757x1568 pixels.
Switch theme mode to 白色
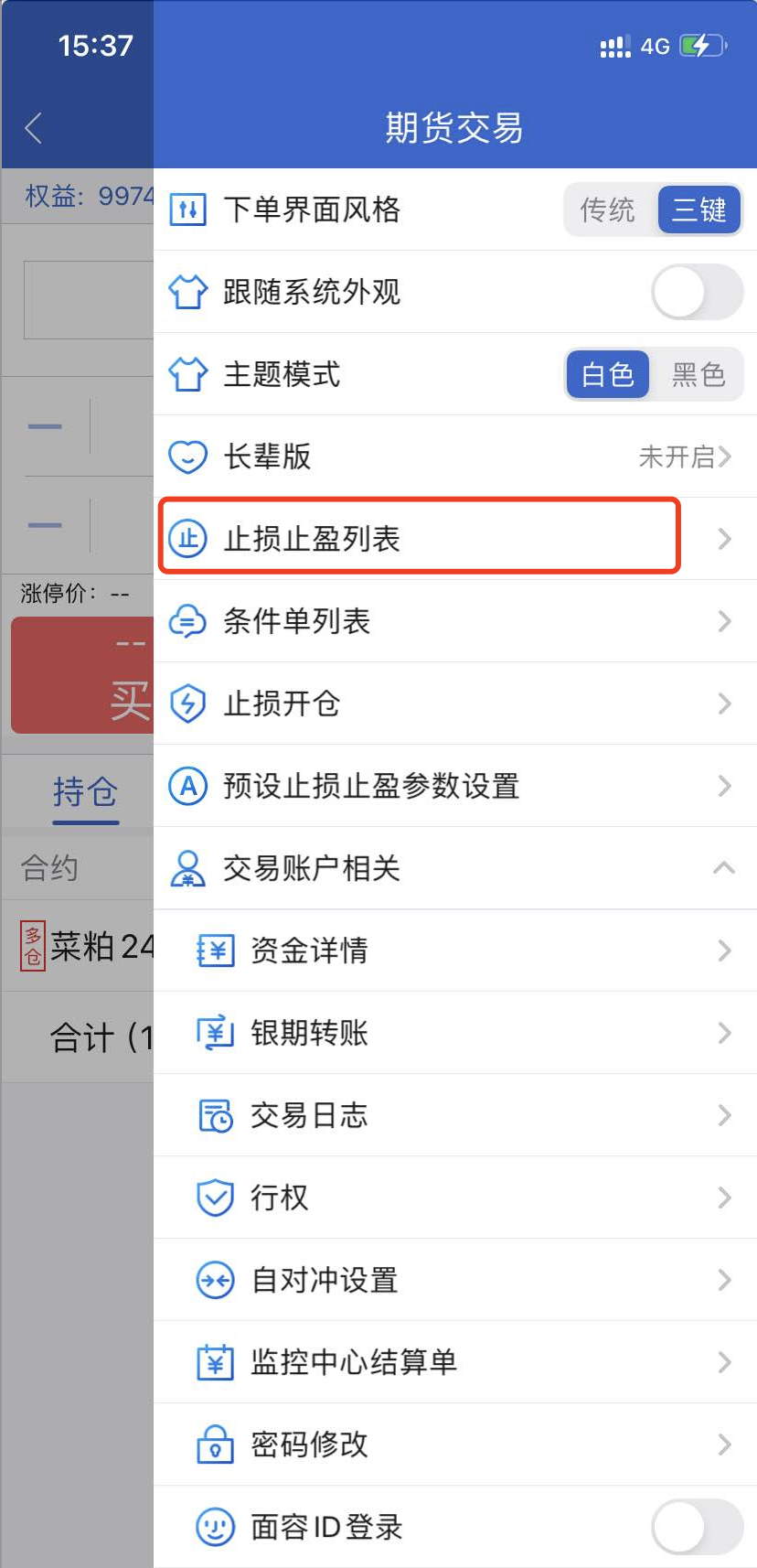pos(608,374)
